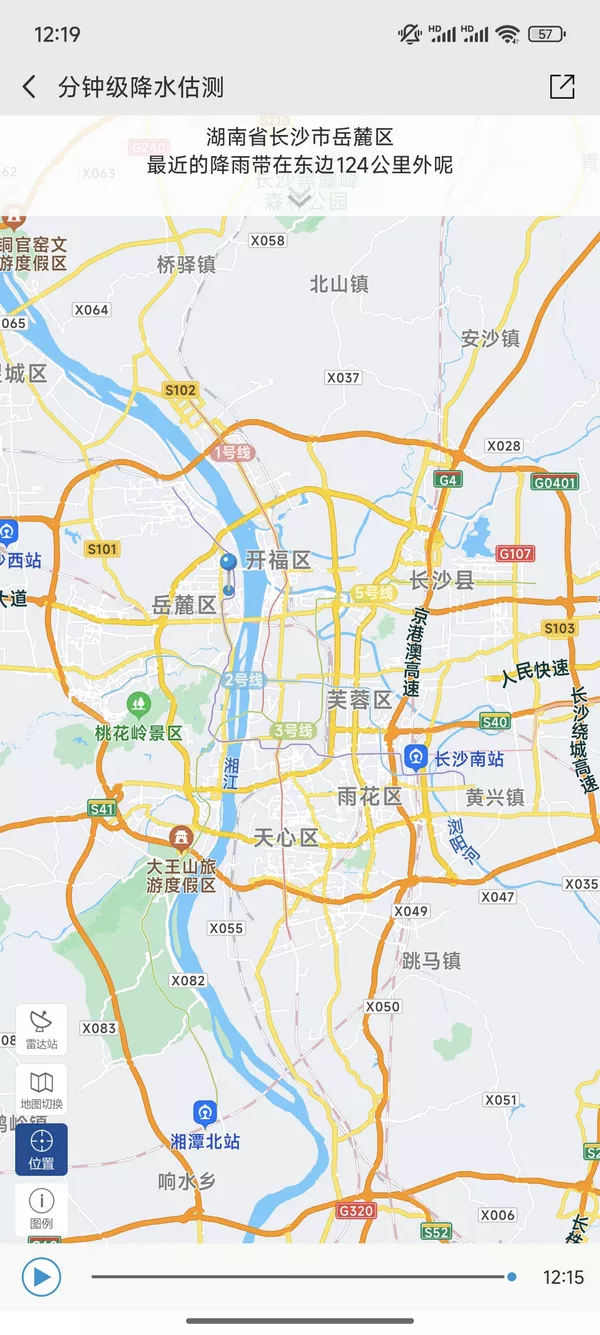
Task: Show the 图例 legend
Action: [41, 1208]
